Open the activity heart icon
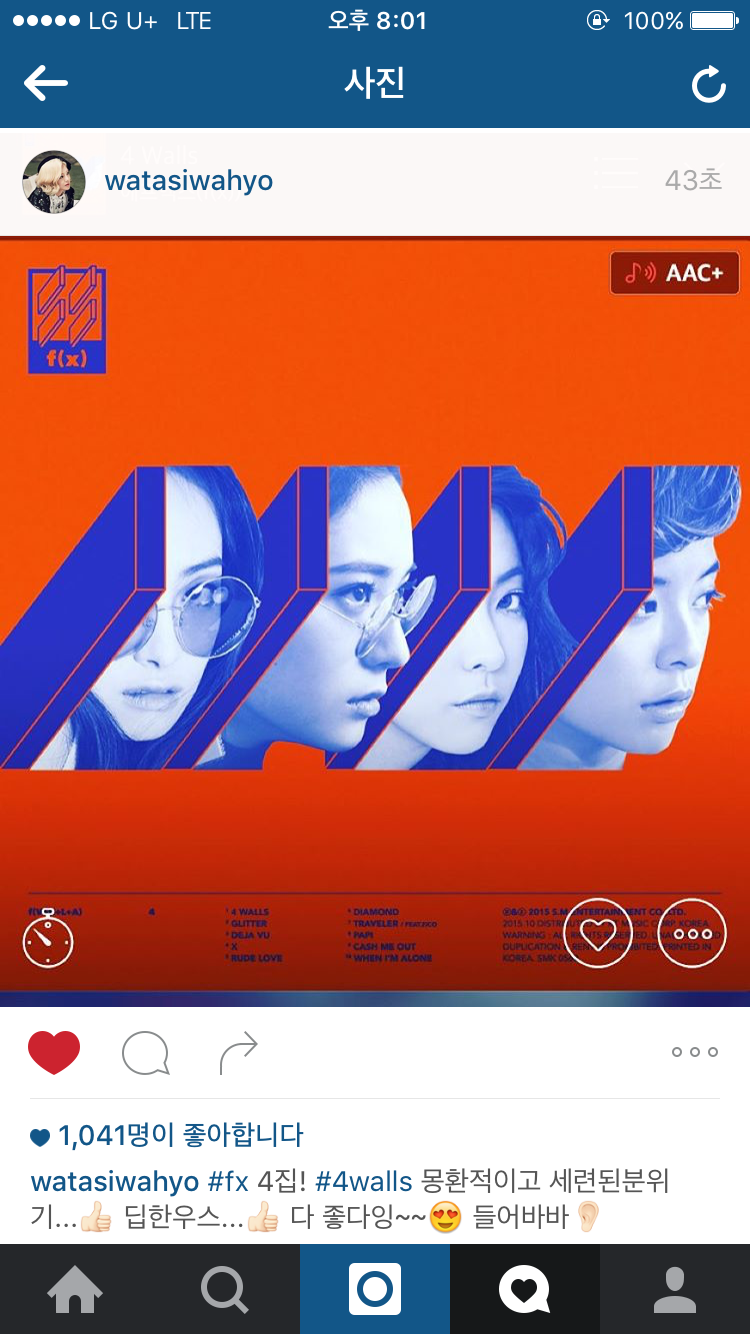 524,1290
